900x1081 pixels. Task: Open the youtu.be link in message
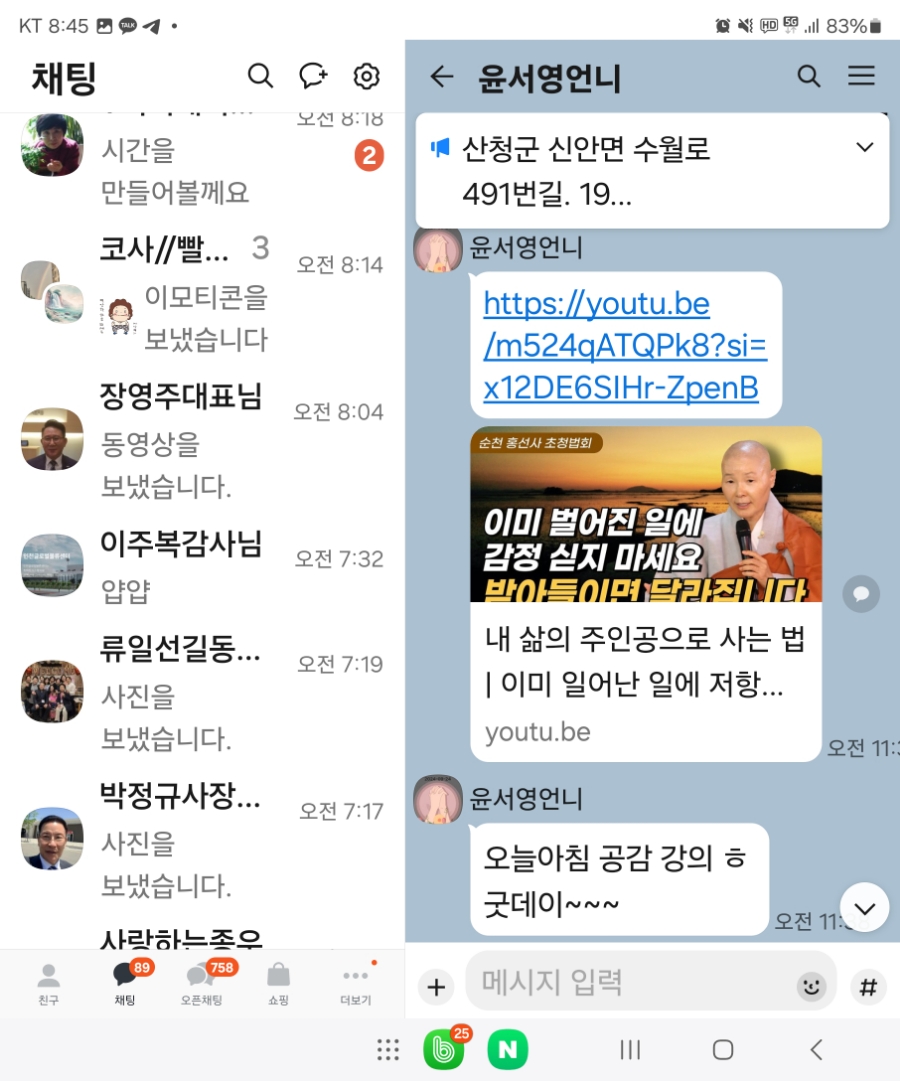[x=624, y=346]
